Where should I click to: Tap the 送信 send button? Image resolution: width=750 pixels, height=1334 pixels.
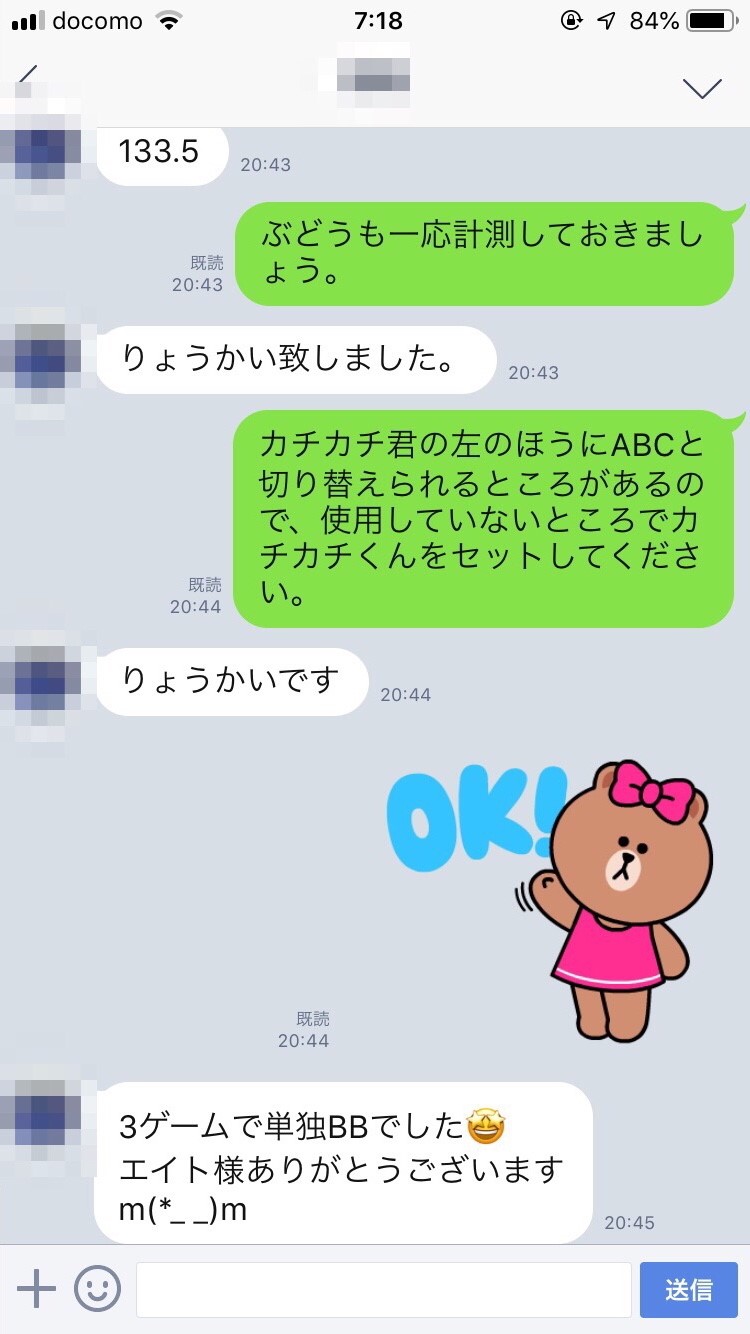[688, 1289]
